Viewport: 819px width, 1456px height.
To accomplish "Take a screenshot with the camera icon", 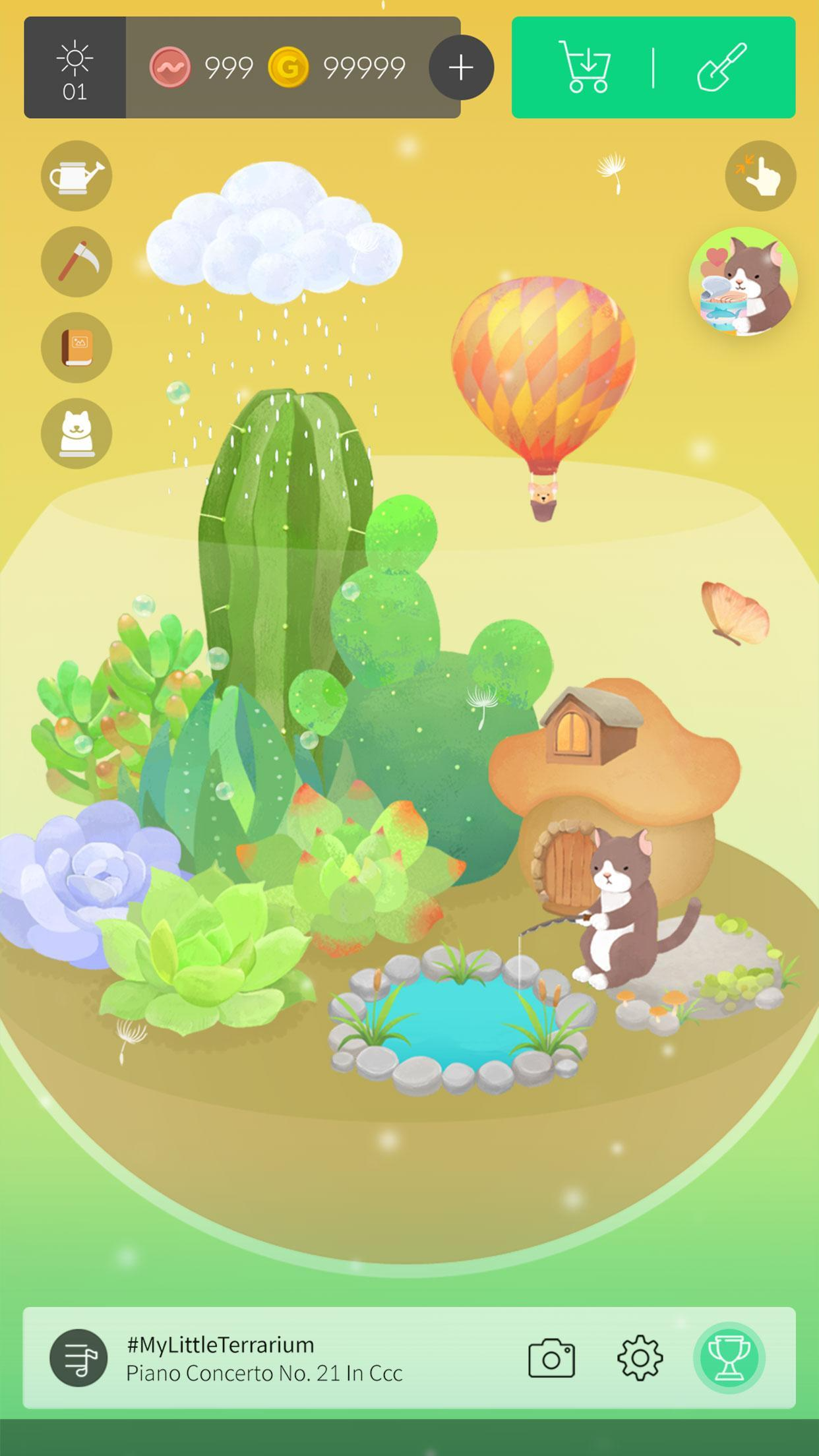I will point(551,1358).
